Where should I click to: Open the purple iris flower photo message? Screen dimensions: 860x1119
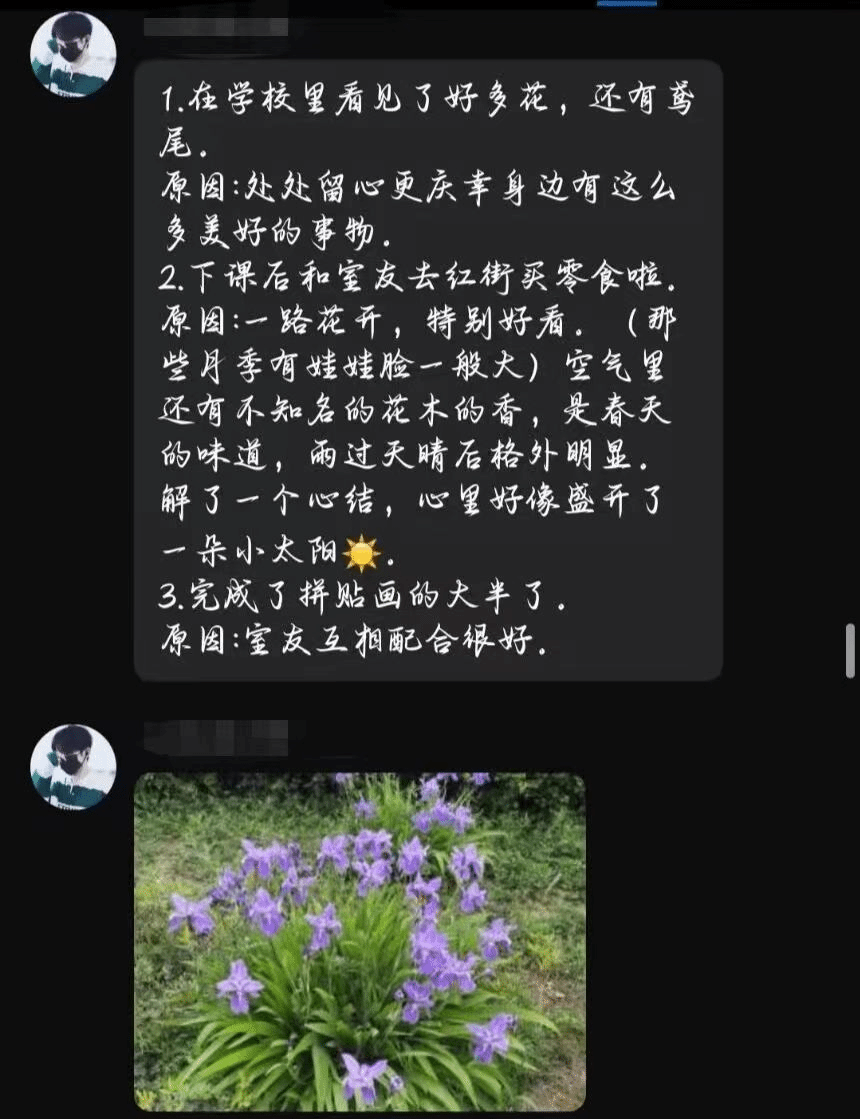point(360,940)
